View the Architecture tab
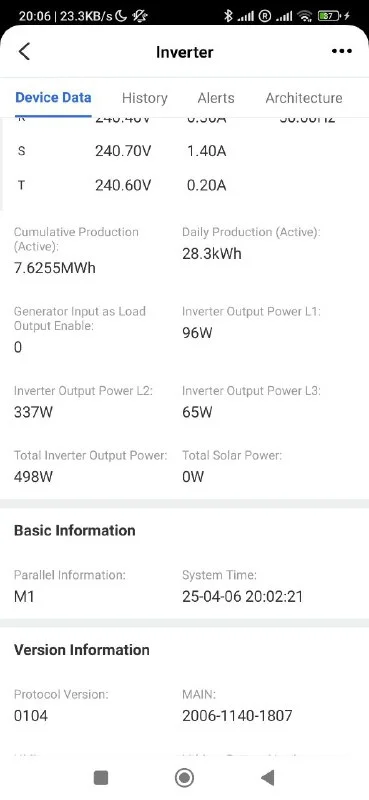This screenshot has width=369, height=800. click(x=304, y=98)
